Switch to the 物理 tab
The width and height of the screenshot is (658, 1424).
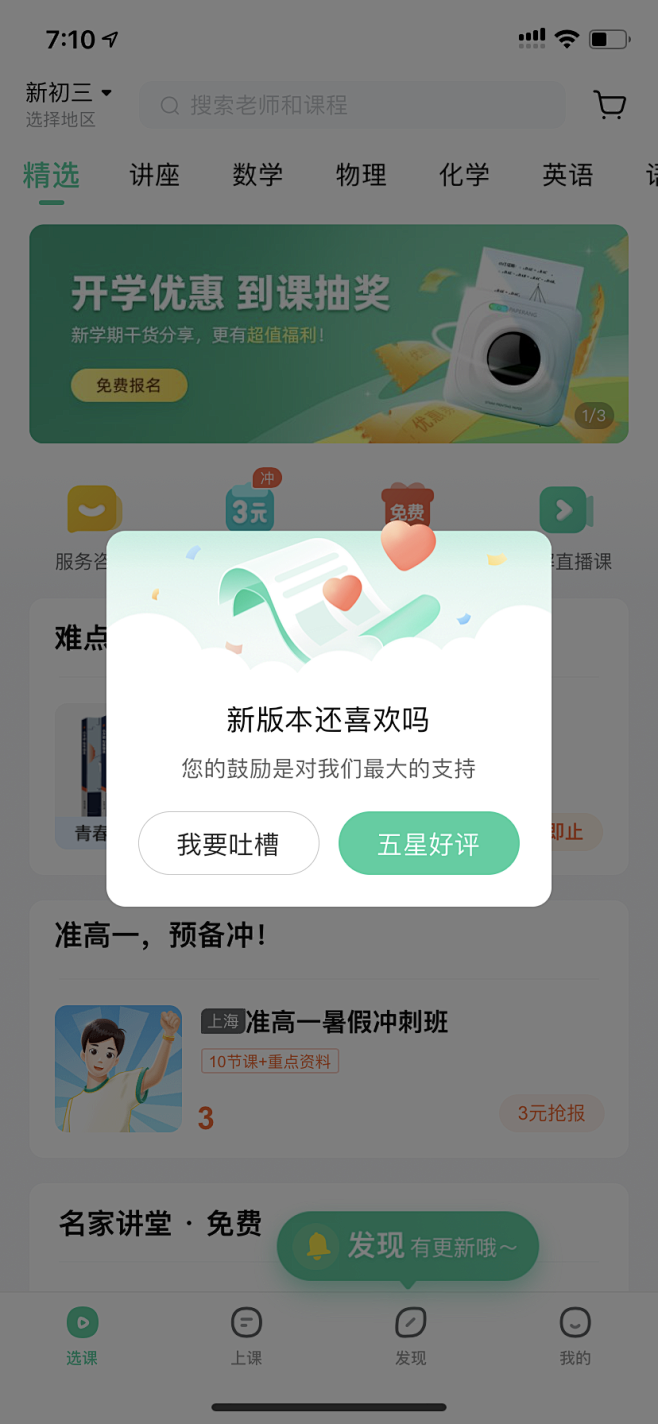click(361, 175)
